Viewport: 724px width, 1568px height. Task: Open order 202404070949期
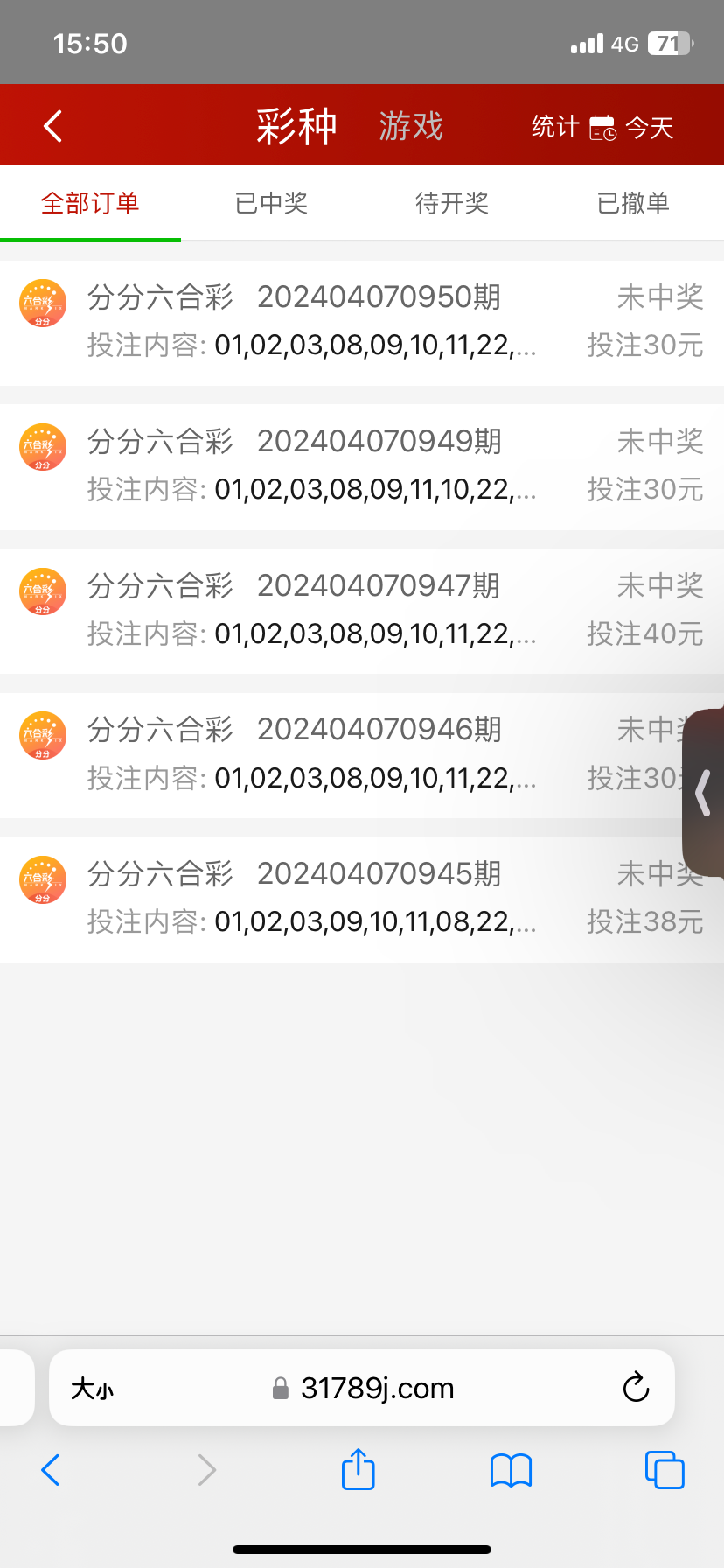[362, 466]
